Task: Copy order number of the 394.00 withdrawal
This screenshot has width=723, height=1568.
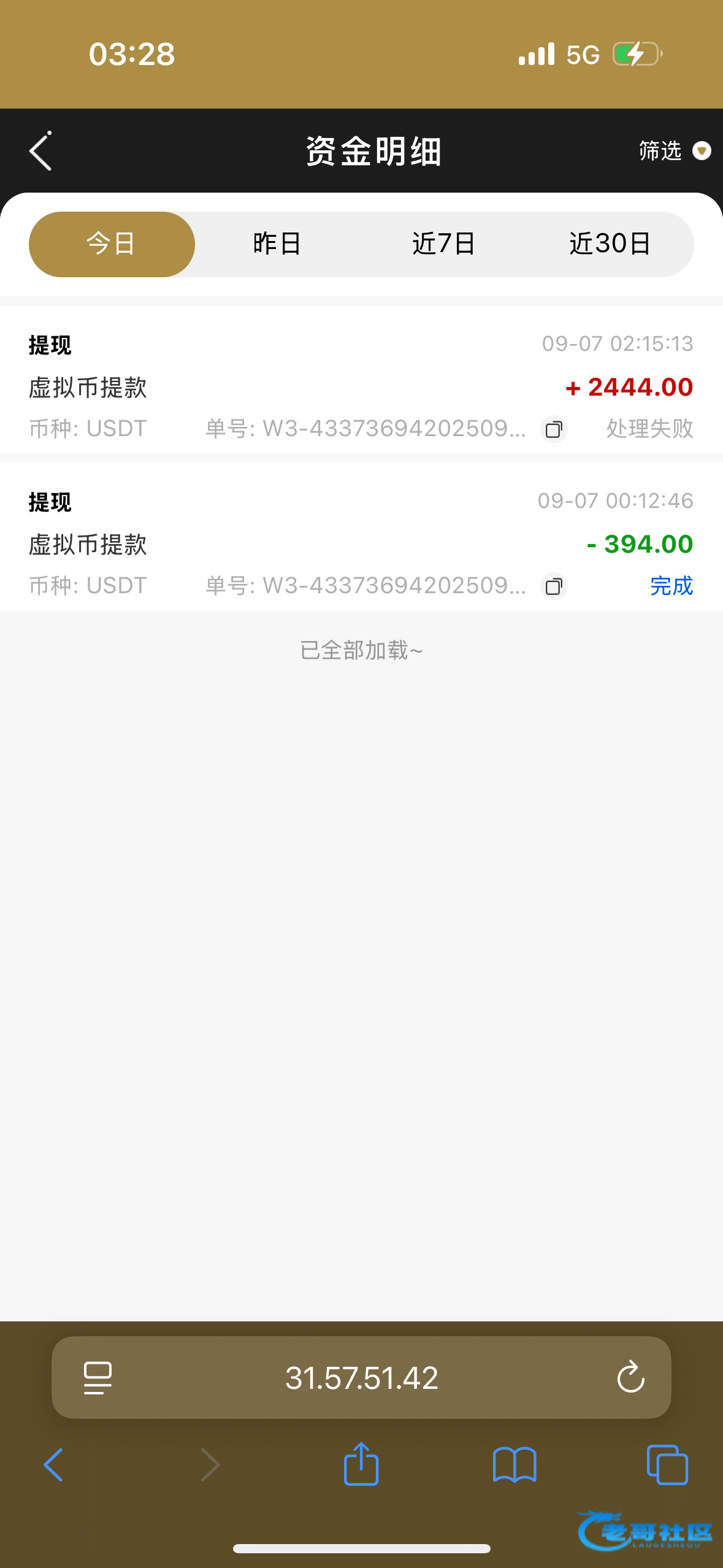Action: (554, 586)
